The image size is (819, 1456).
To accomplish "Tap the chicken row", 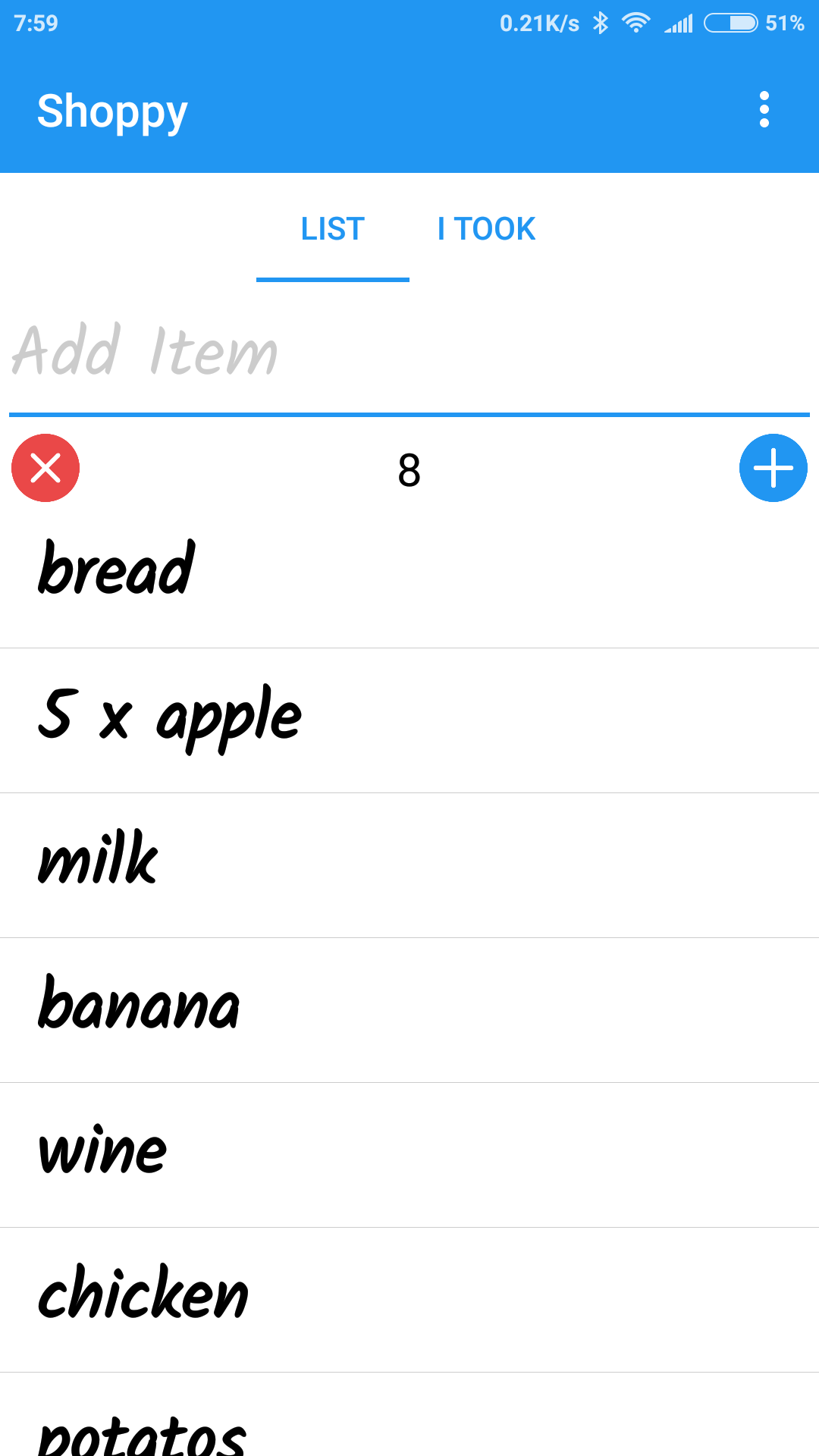I will (x=409, y=1299).
